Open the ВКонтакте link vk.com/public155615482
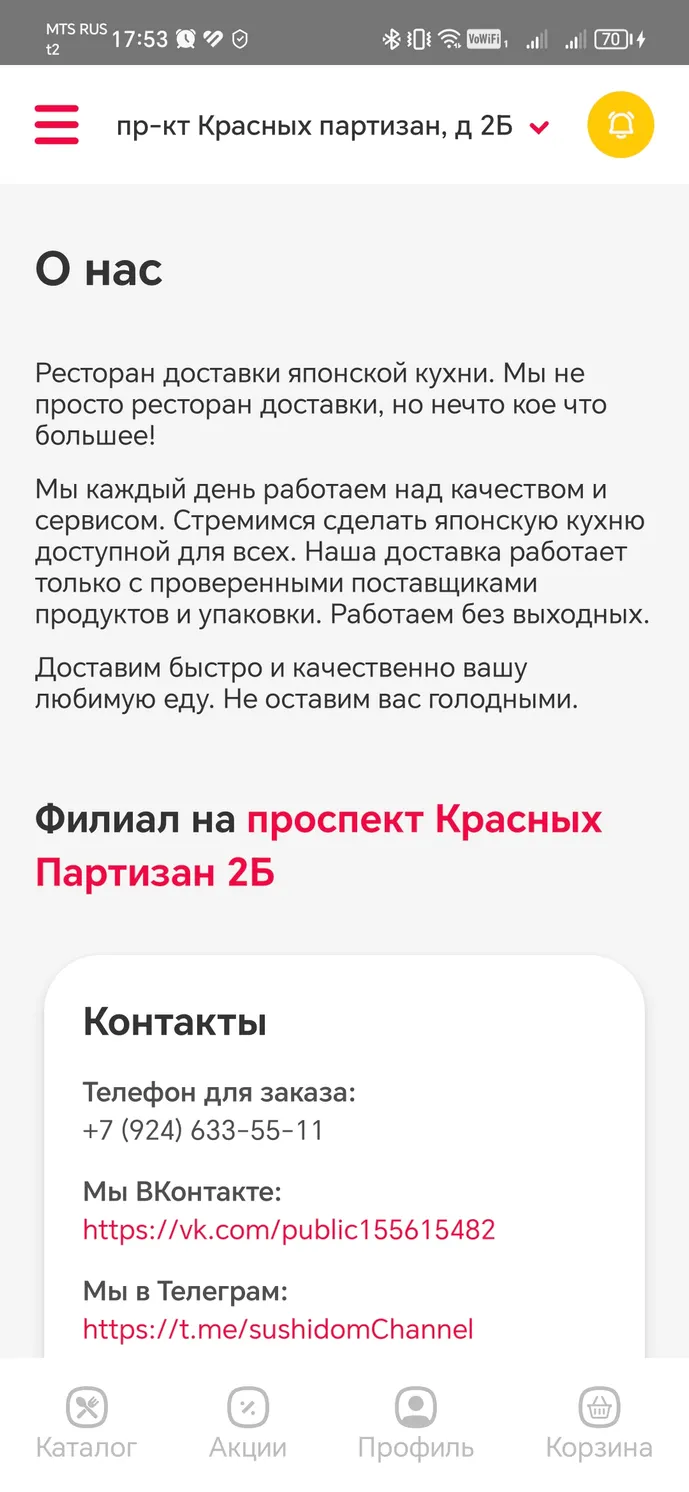Viewport: 689px width, 1492px height. click(289, 1229)
